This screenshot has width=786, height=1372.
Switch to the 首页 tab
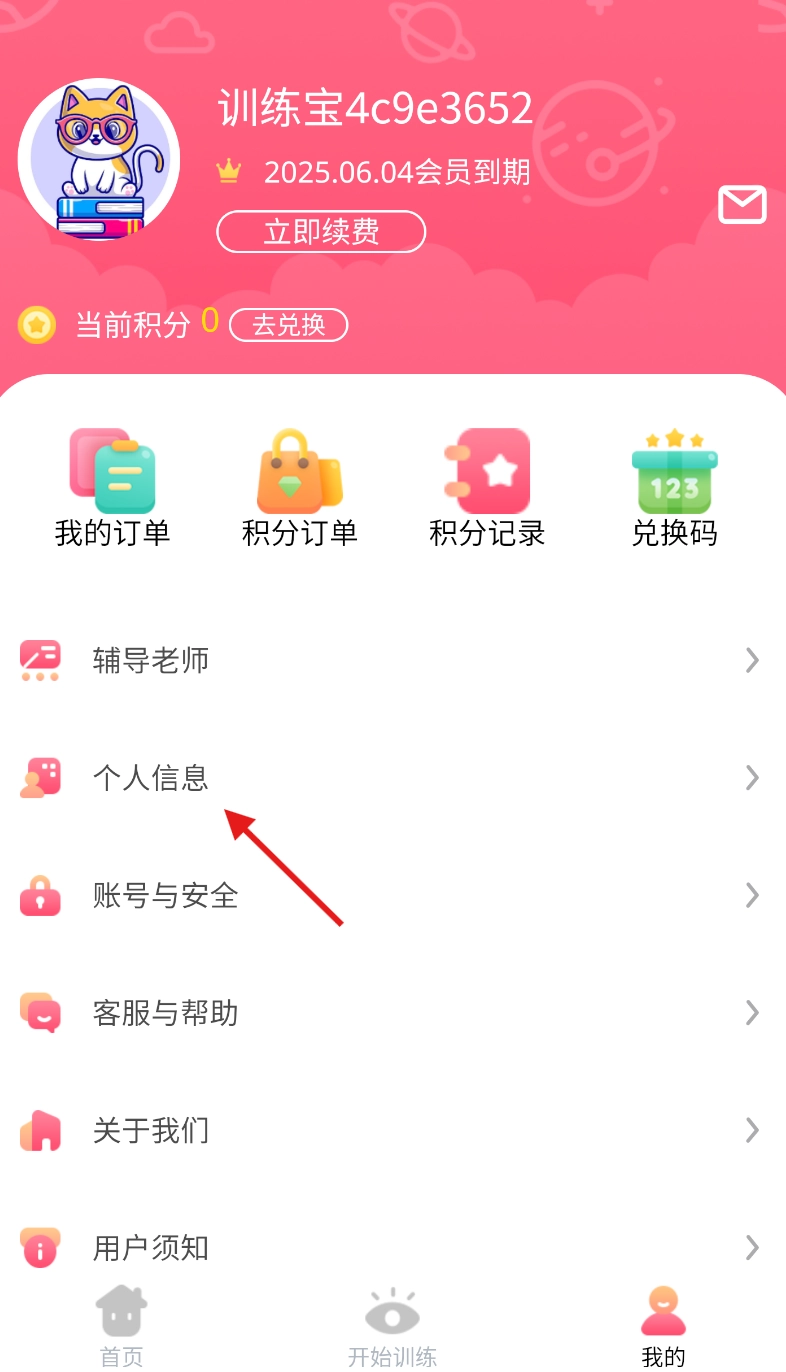(x=122, y=1326)
